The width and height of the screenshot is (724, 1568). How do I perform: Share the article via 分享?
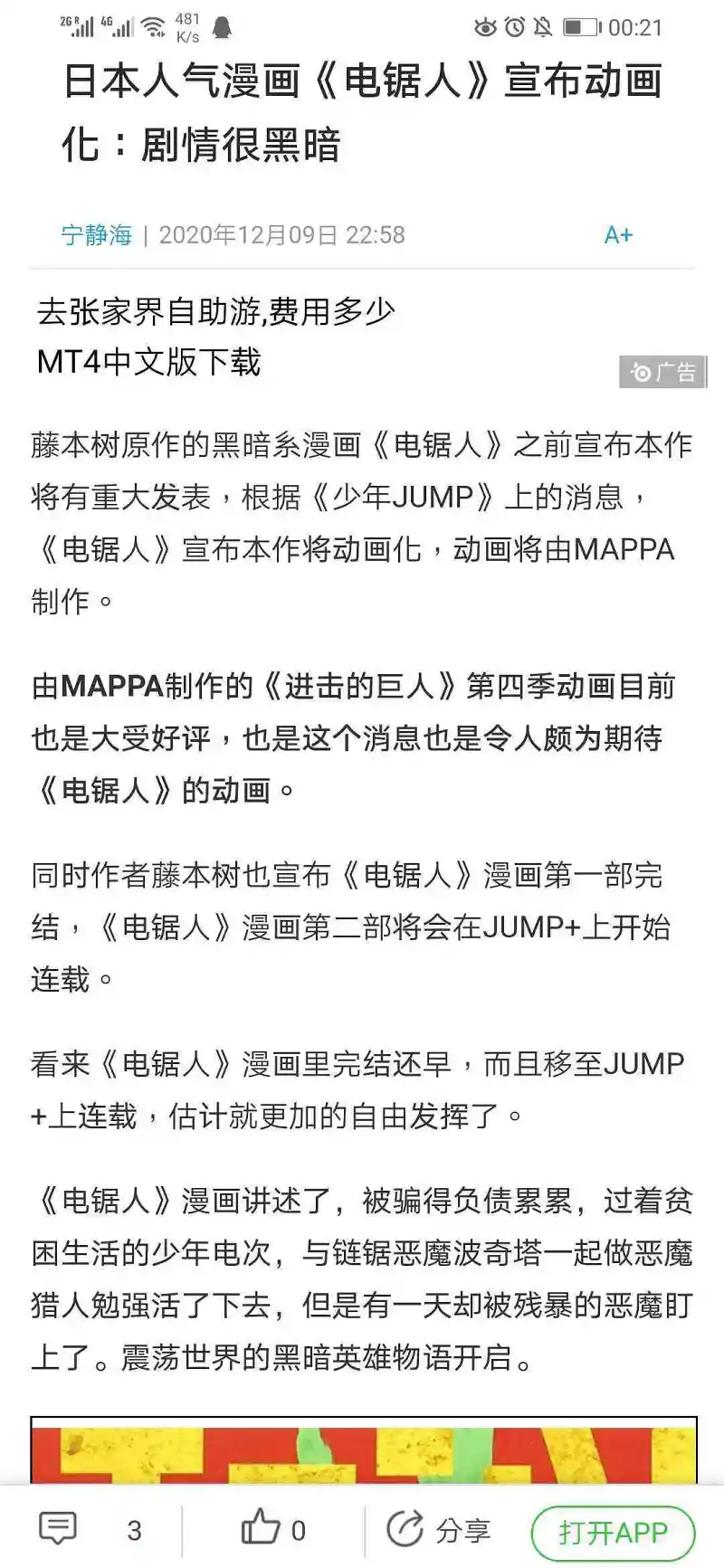[x=439, y=1530]
